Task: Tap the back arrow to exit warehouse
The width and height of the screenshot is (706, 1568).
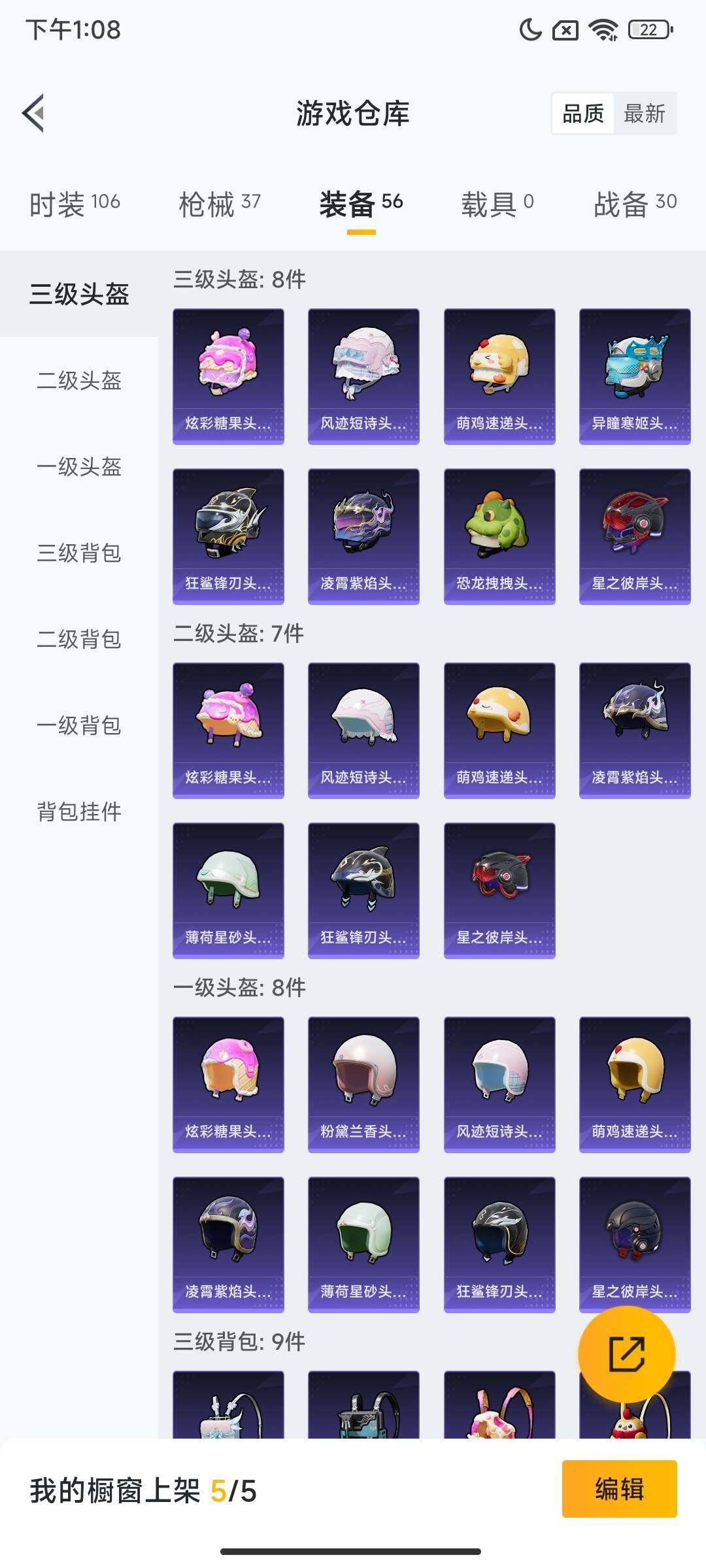Action: point(33,112)
